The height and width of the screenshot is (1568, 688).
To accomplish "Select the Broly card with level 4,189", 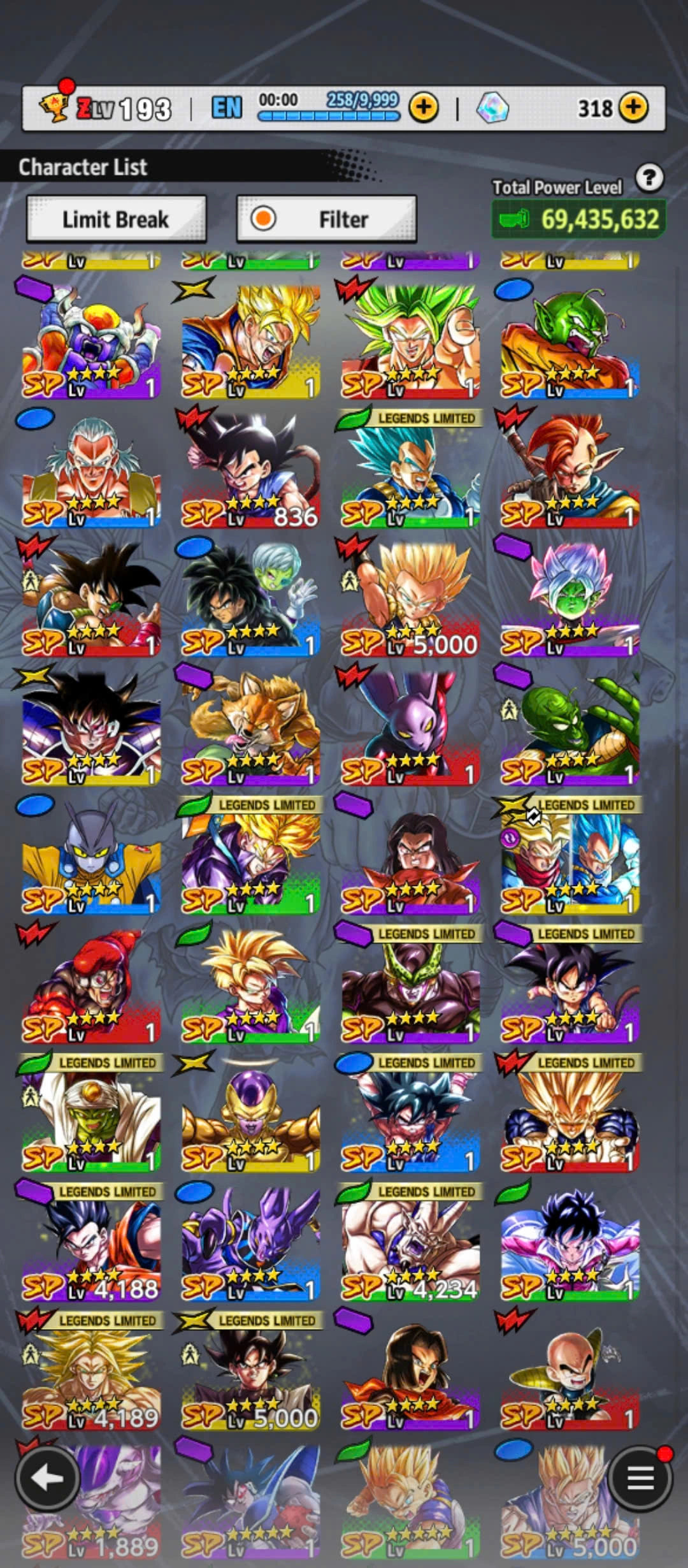I will click(90, 1372).
